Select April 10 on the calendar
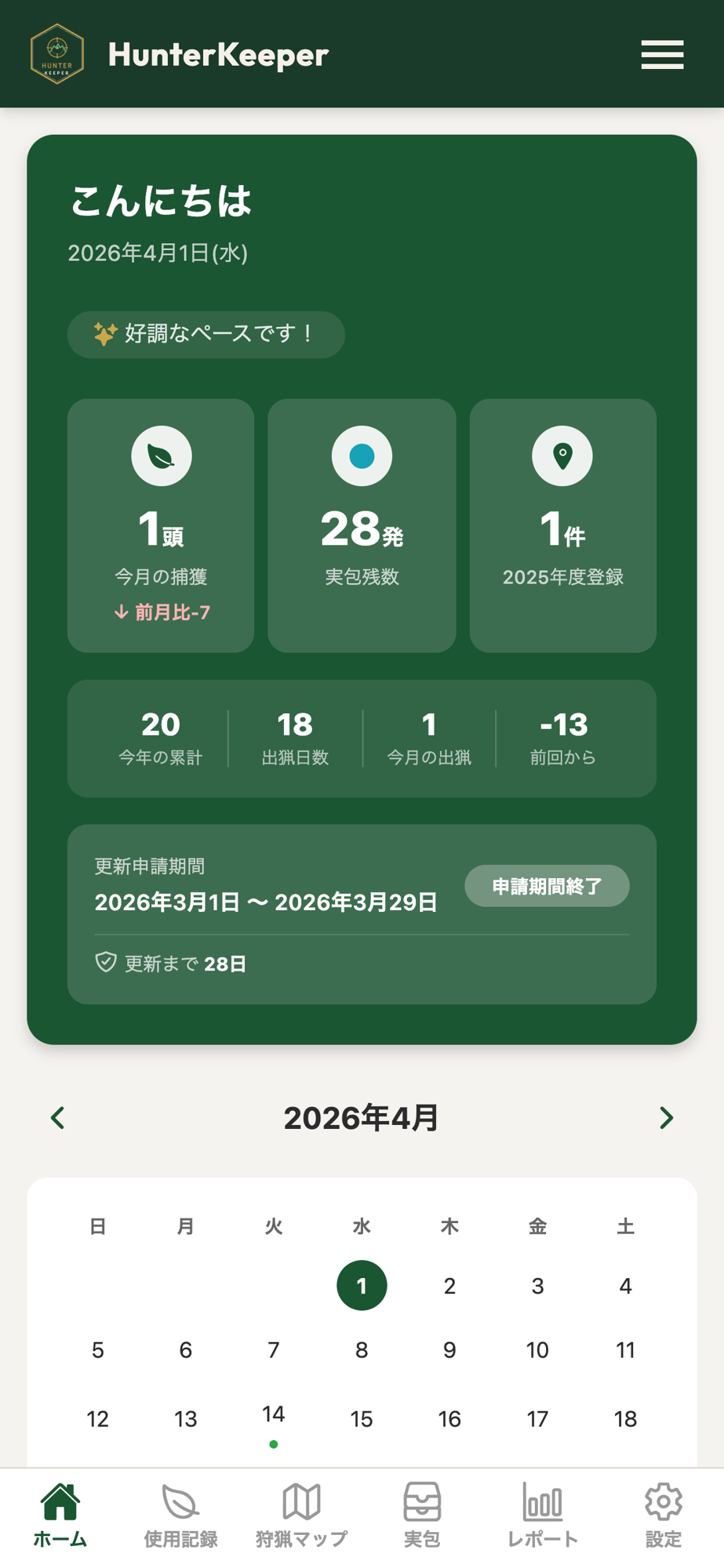Screen dimensions: 724x1568 pyautogui.click(x=537, y=1350)
